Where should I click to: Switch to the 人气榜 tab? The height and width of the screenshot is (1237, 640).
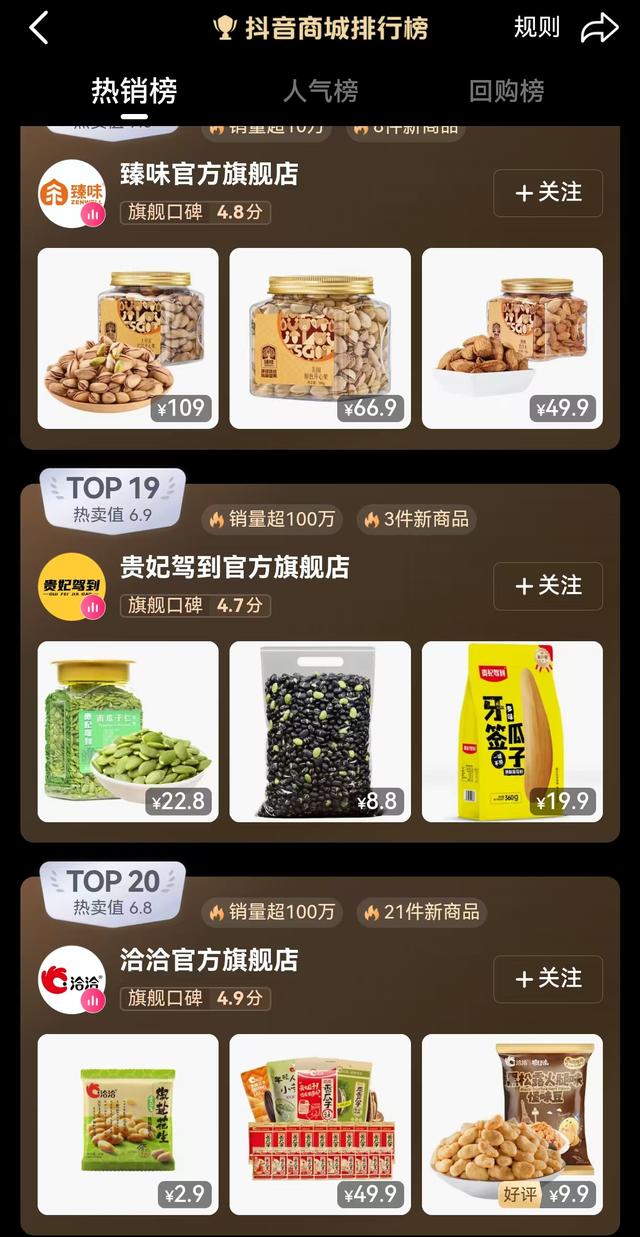coord(320,91)
